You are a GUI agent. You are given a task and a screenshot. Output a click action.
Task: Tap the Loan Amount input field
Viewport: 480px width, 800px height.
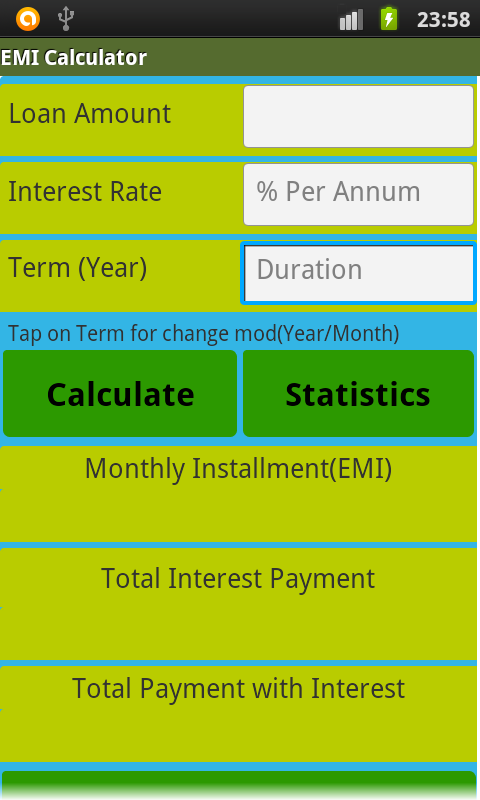[x=358, y=116]
